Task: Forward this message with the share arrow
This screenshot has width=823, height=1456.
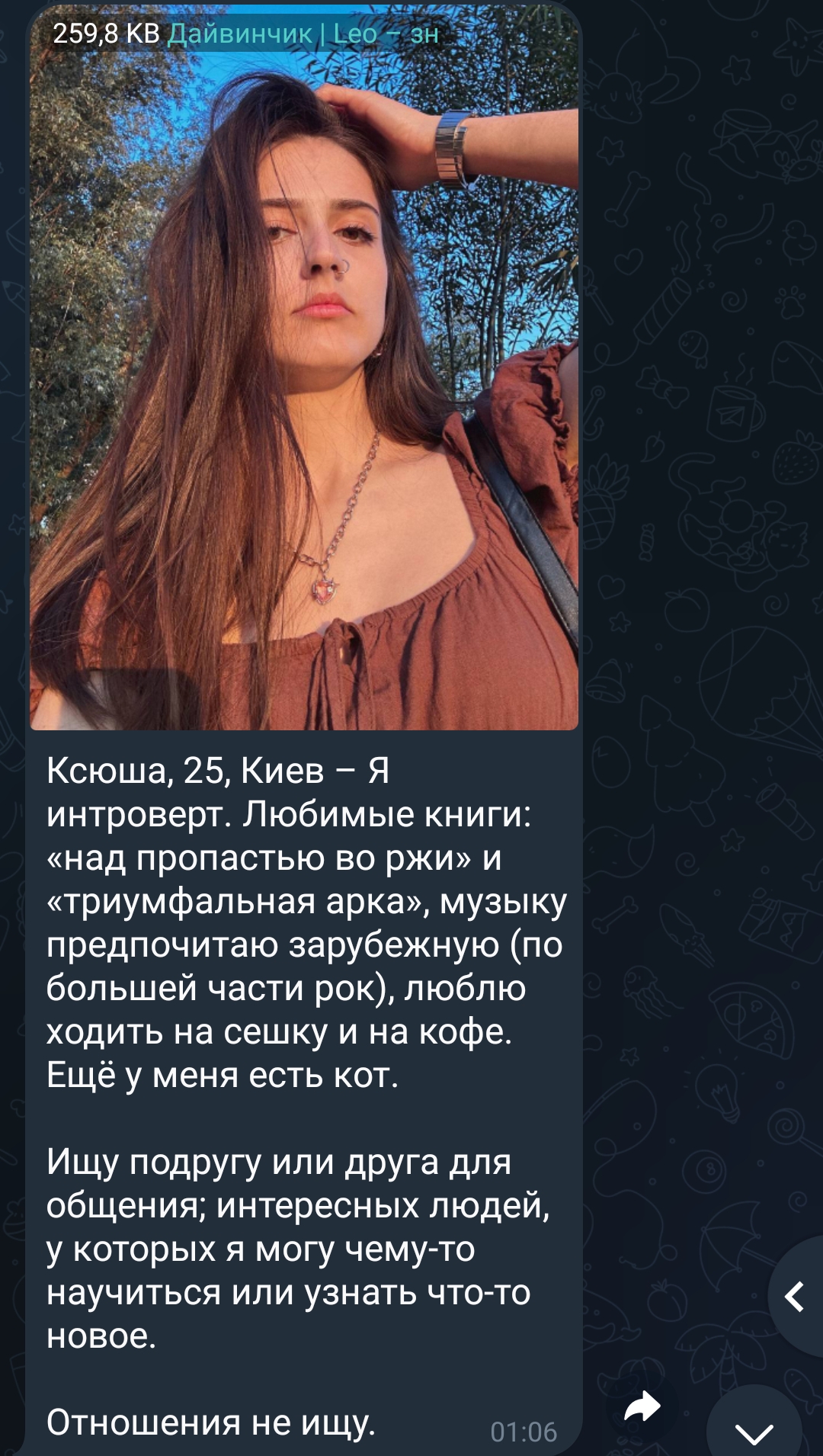Action: click(642, 1406)
